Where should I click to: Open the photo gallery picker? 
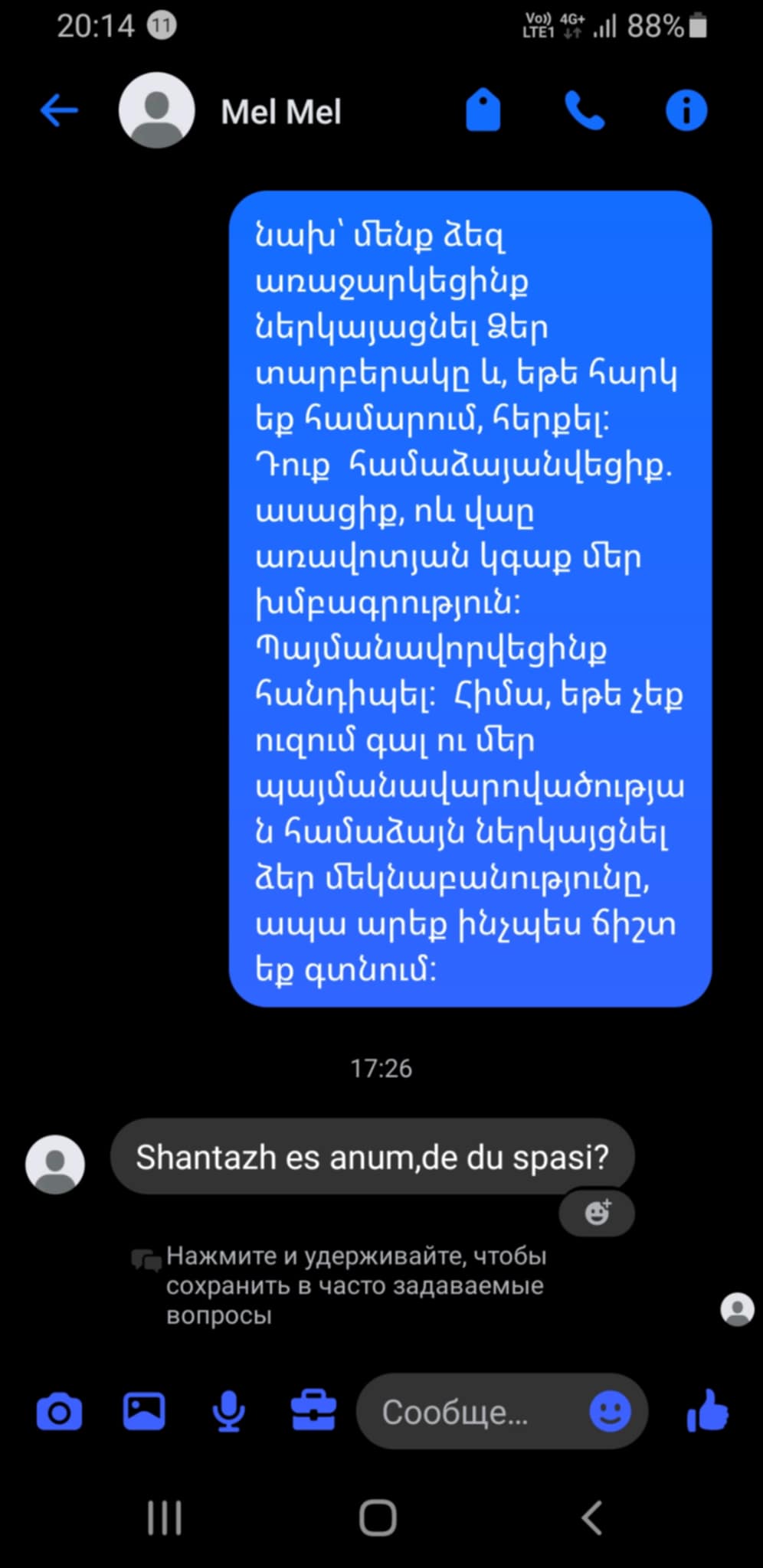click(144, 1410)
